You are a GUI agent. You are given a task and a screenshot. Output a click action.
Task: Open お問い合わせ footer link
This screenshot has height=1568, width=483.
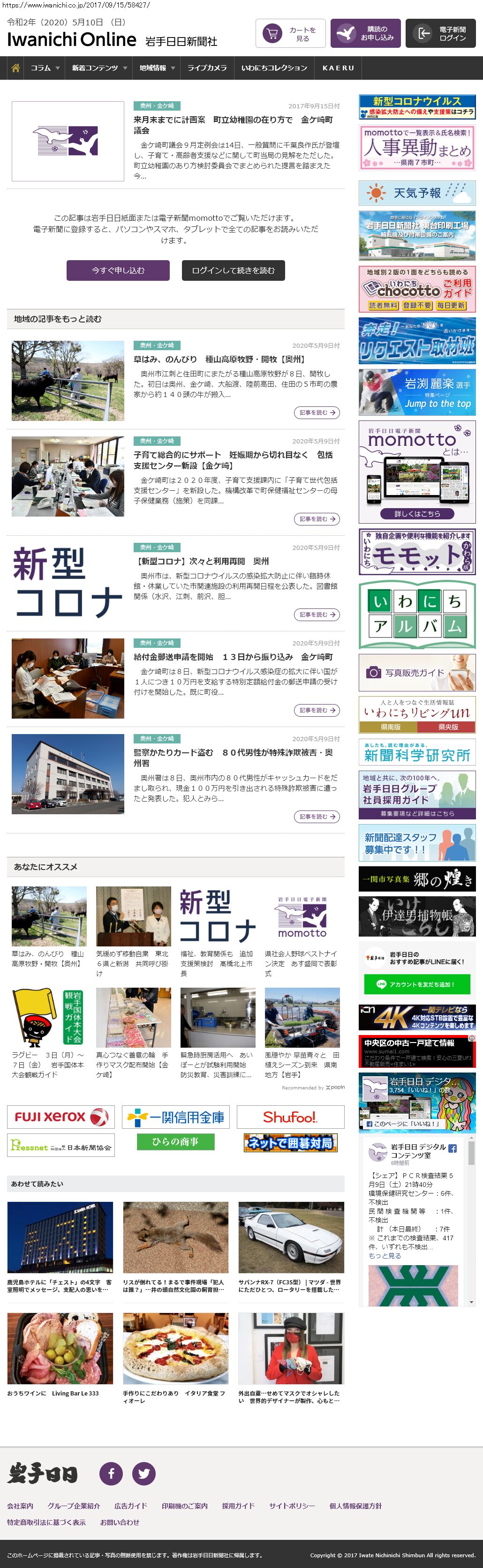[120, 1523]
